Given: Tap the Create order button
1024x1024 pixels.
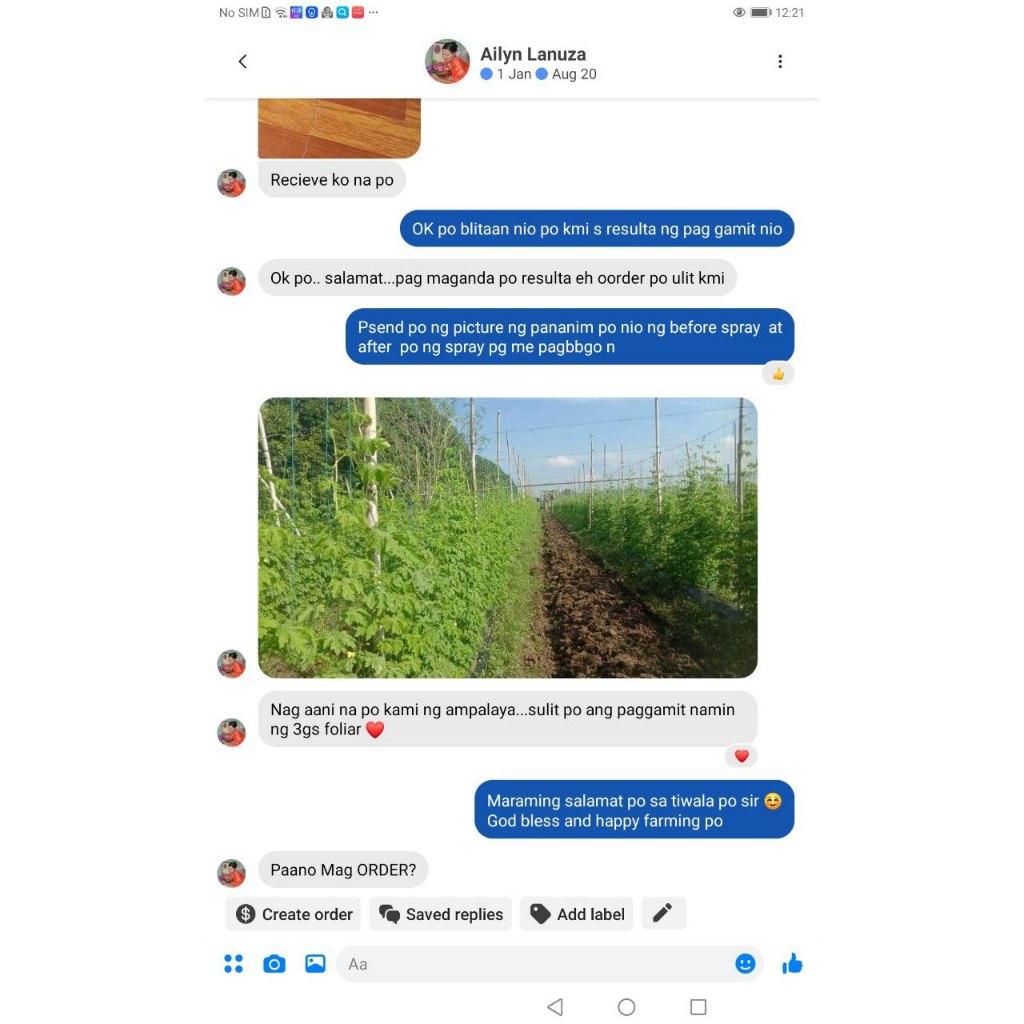Looking at the screenshot, I should click(294, 914).
